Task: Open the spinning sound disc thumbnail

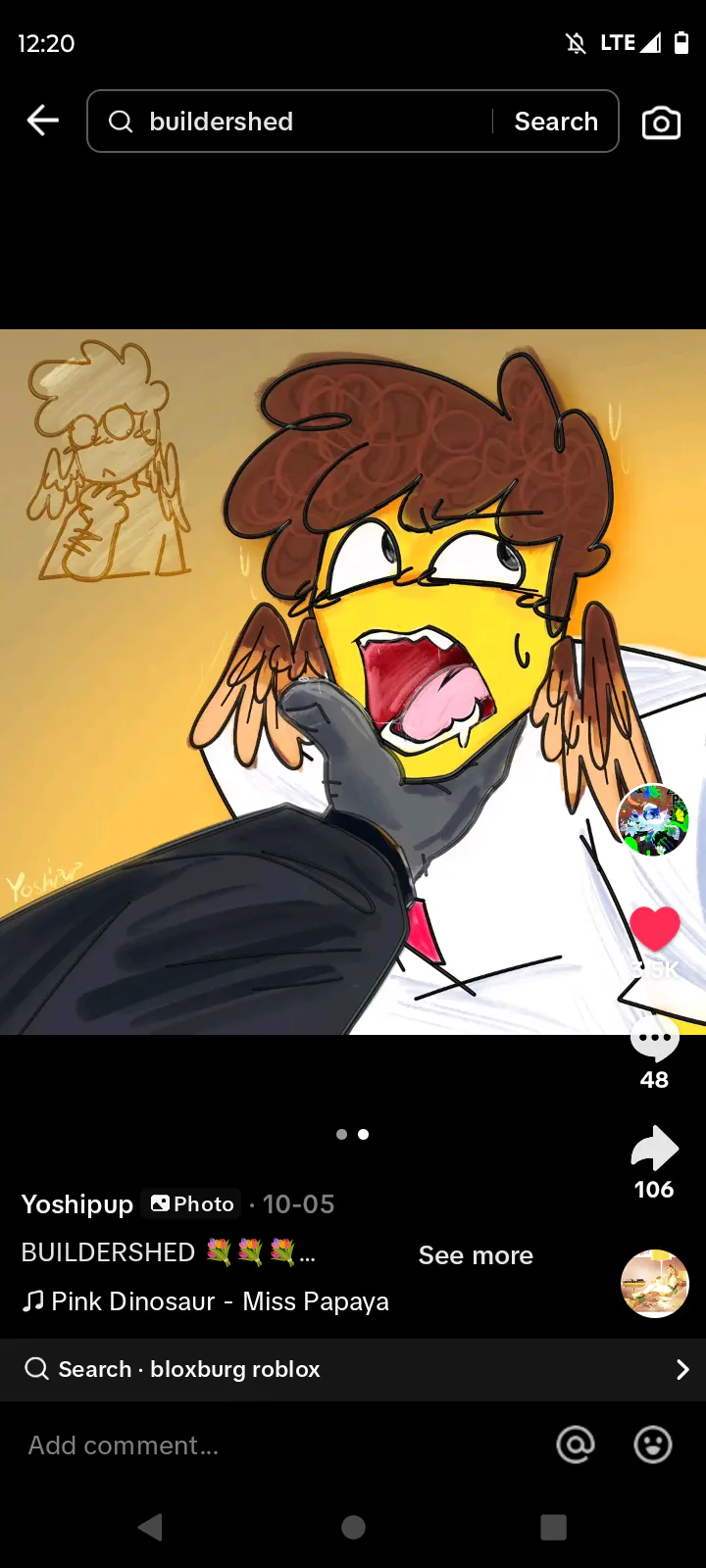Action: click(x=655, y=1284)
